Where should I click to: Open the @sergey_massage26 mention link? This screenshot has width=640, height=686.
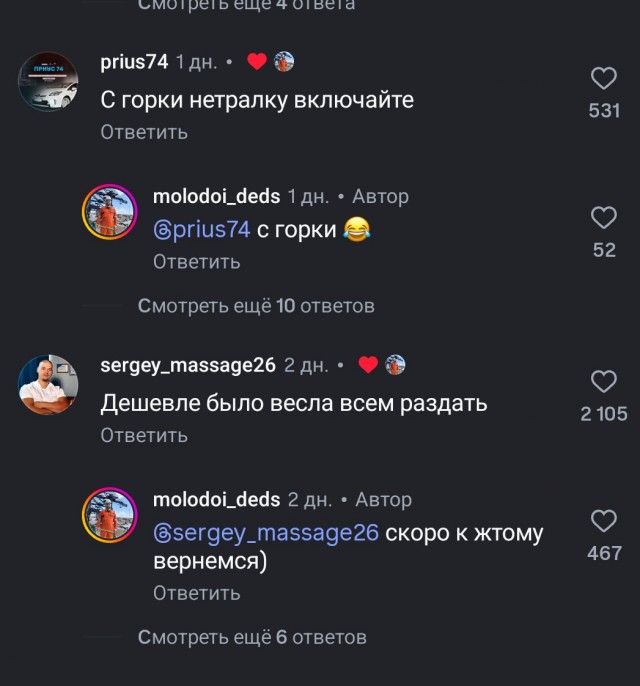point(266,533)
